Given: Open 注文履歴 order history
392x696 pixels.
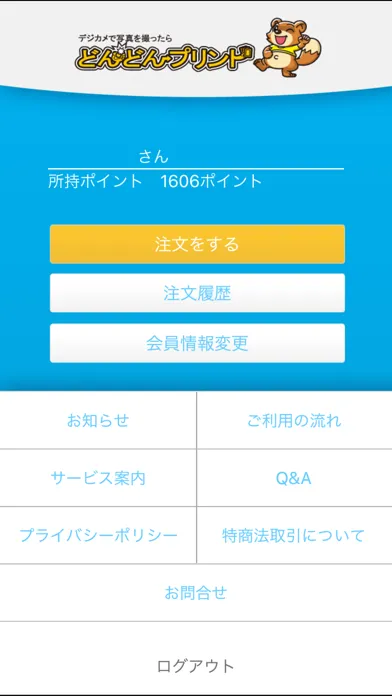Looking at the screenshot, I should click(197, 293).
